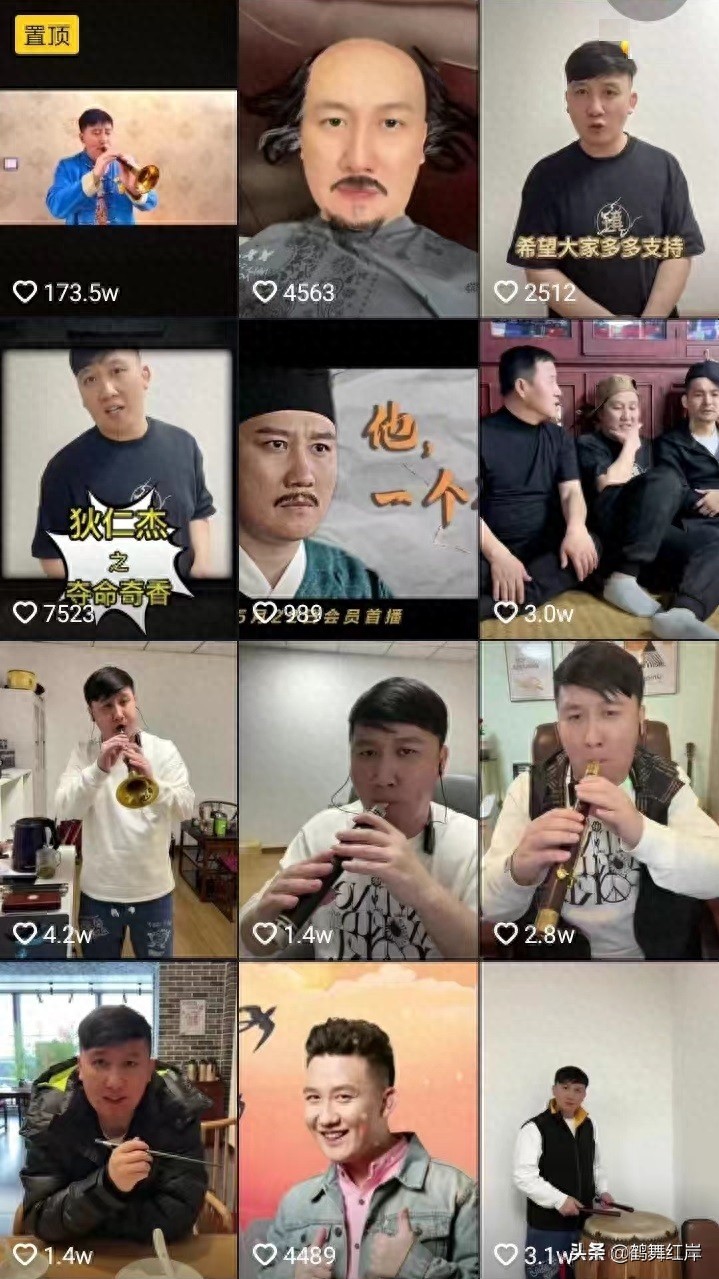Play the video with 4563 likes
Viewport: 719px width, 1279px height.
point(358,158)
